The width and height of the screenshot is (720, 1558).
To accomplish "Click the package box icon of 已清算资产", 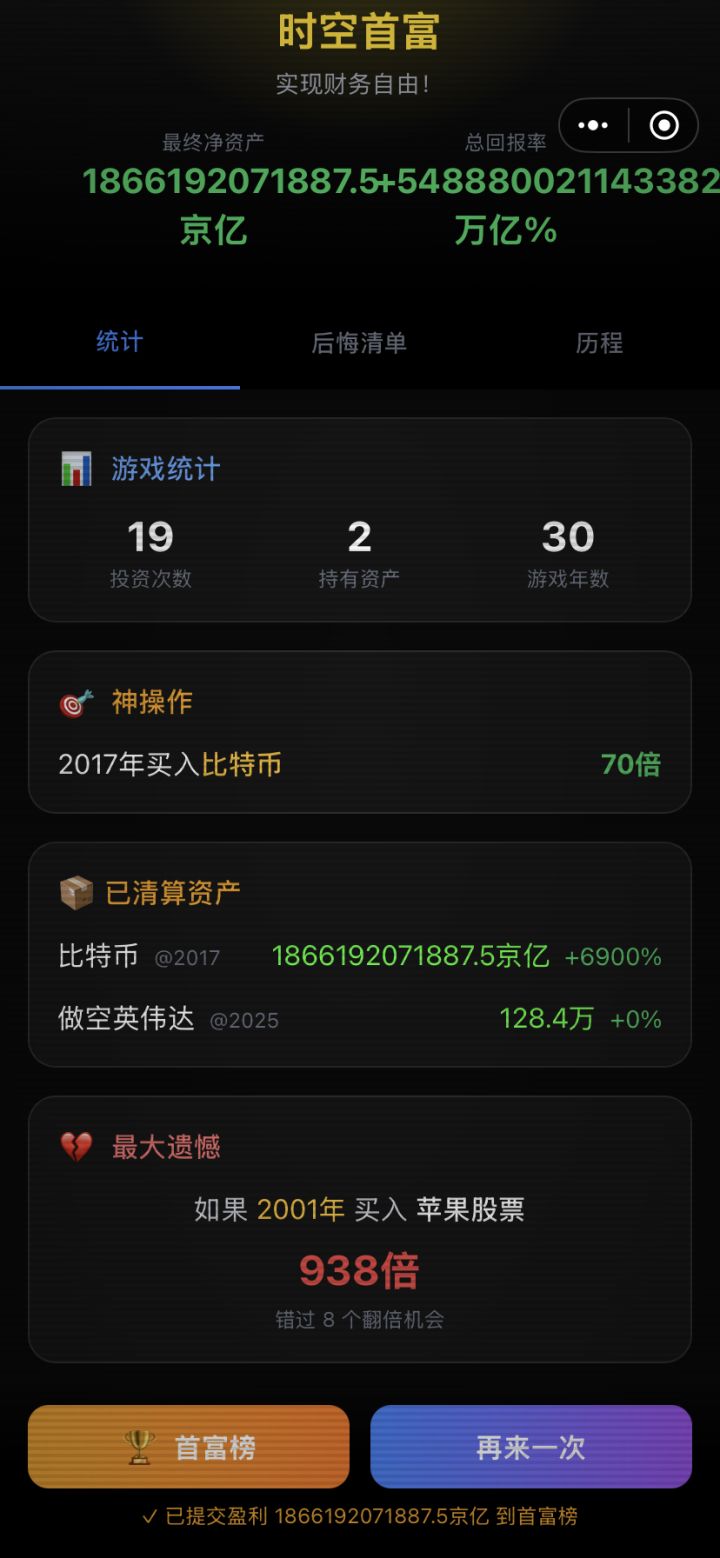I will click(75, 890).
